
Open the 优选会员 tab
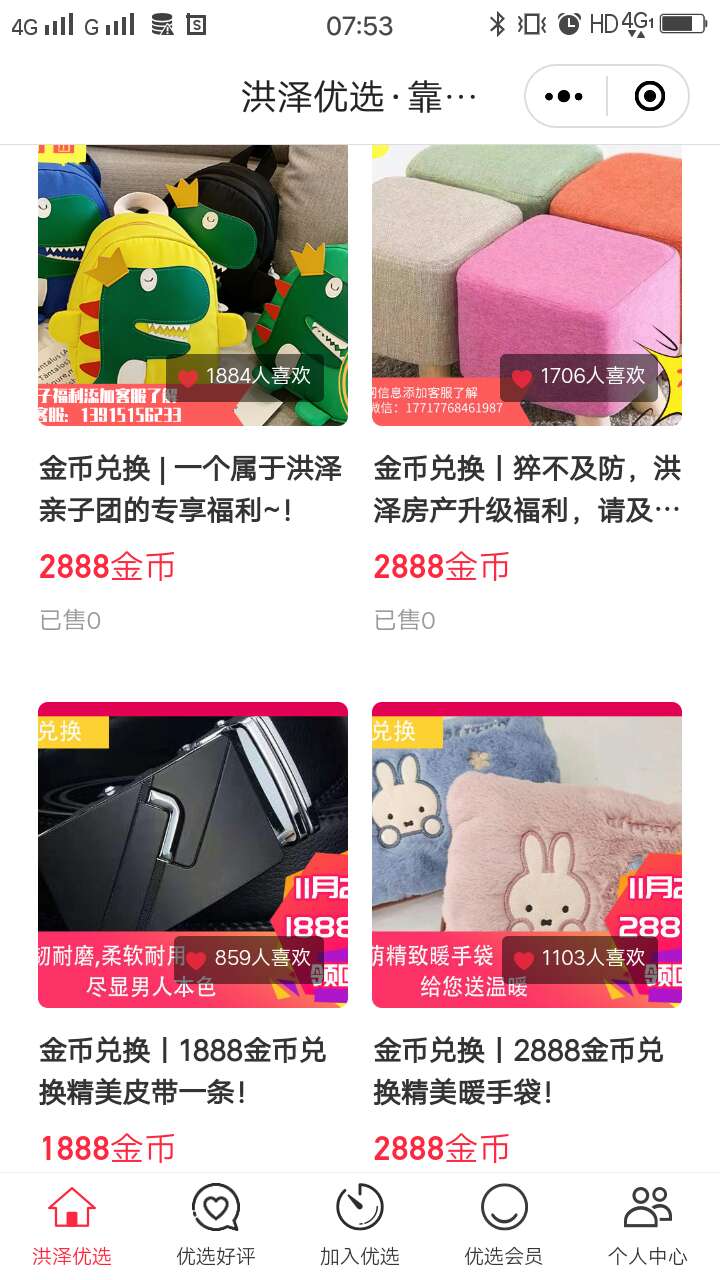[x=504, y=1226]
